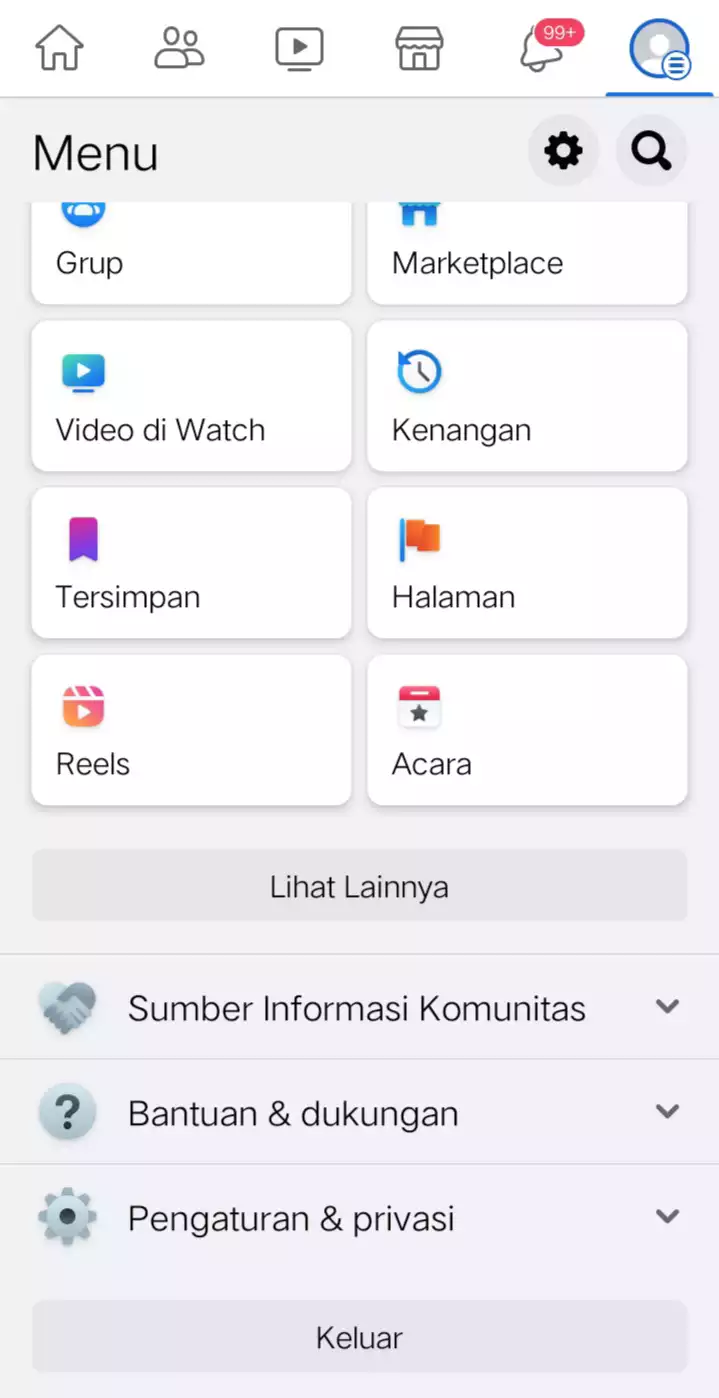The width and height of the screenshot is (719, 1398).
Task: Open the Marketplace shortcut card
Action: (x=527, y=255)
